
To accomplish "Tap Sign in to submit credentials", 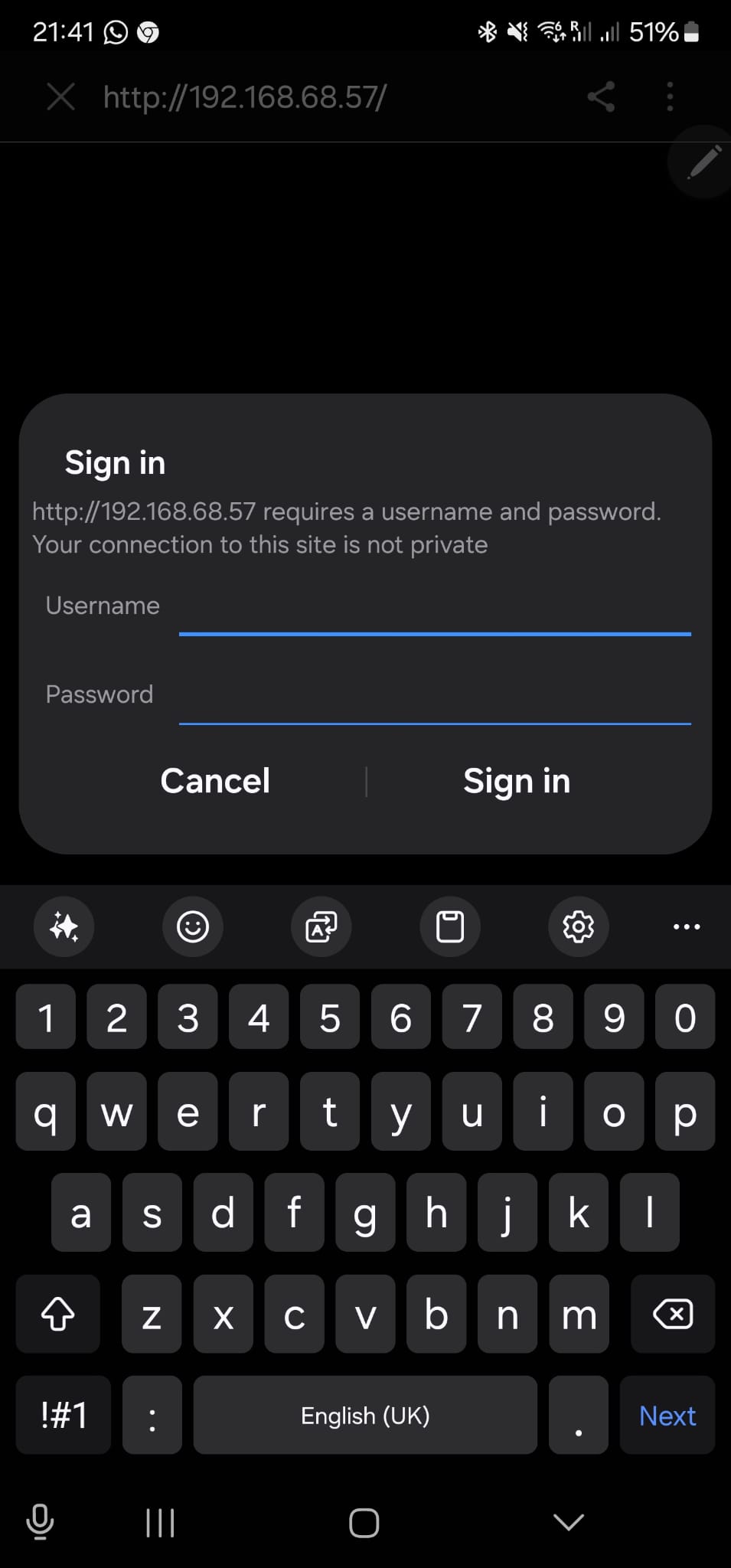I will point(517,781).
